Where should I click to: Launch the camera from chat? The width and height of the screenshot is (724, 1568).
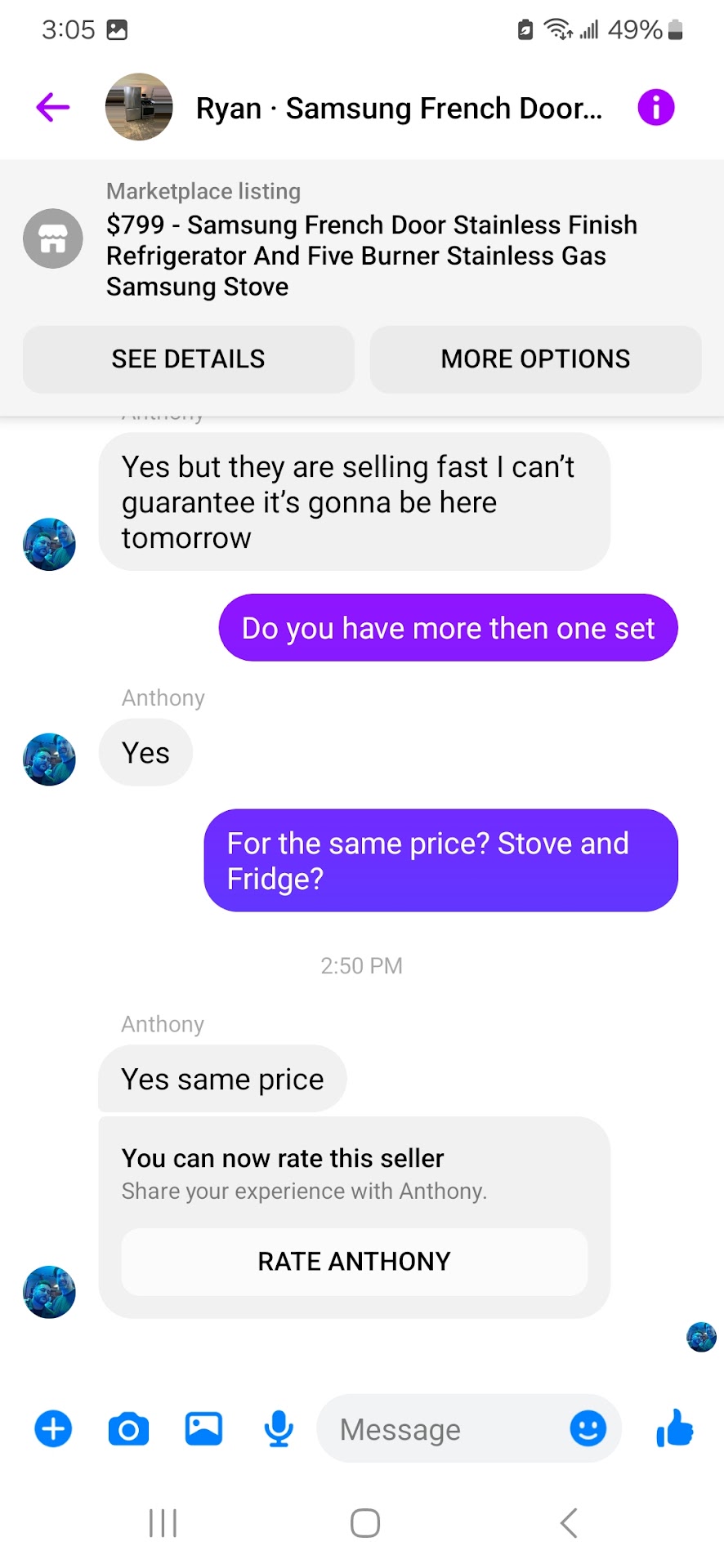[128, 1429]
